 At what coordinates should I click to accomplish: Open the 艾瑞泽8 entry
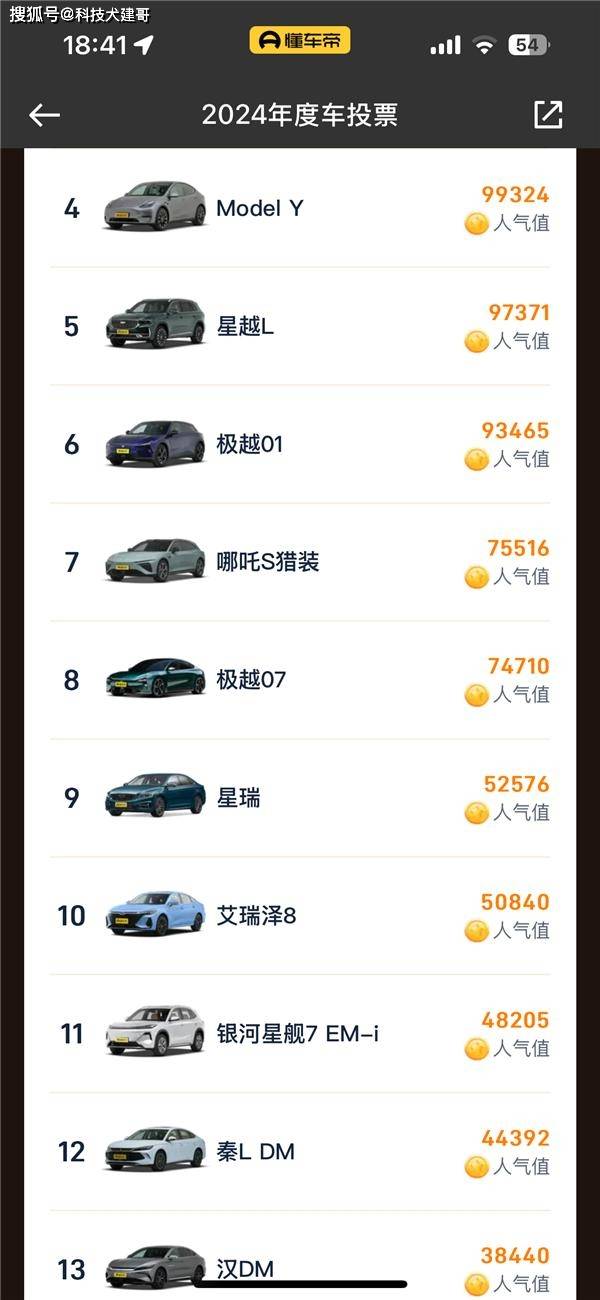point(300,917)
